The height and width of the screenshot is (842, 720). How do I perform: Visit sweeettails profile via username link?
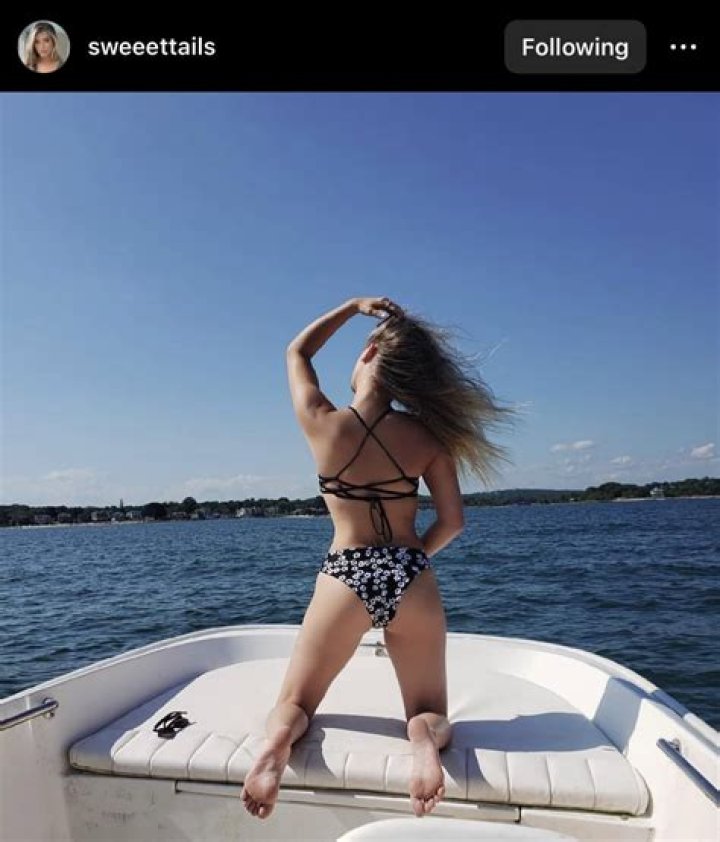pyautogui.click(x=151, y=45)
